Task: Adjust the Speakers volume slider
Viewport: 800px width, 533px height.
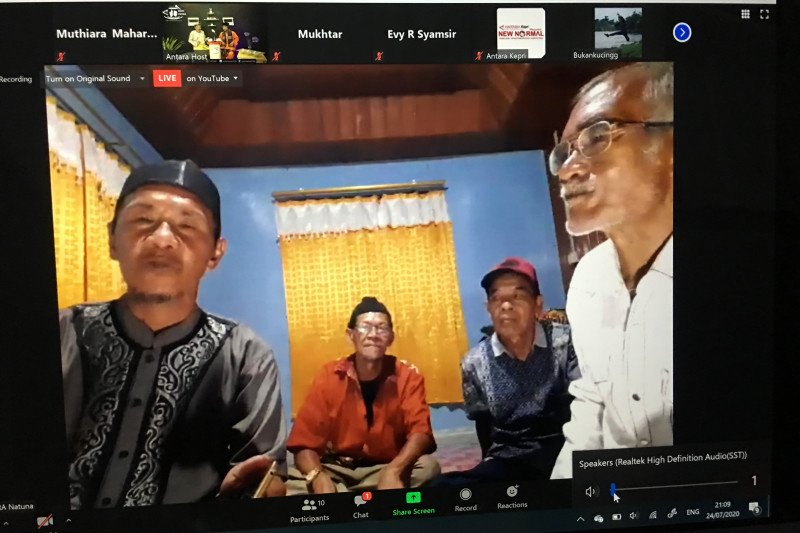Action: pyautogui.click(x=613, y=489)
